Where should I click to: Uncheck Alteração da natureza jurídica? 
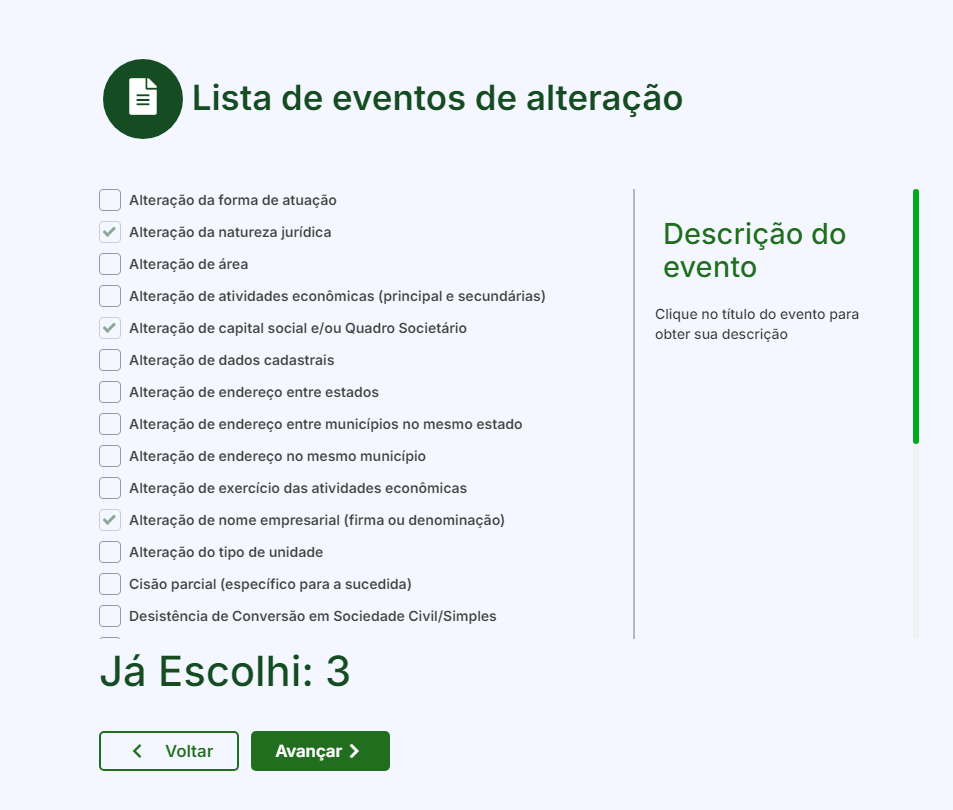(x=110, y=232)
